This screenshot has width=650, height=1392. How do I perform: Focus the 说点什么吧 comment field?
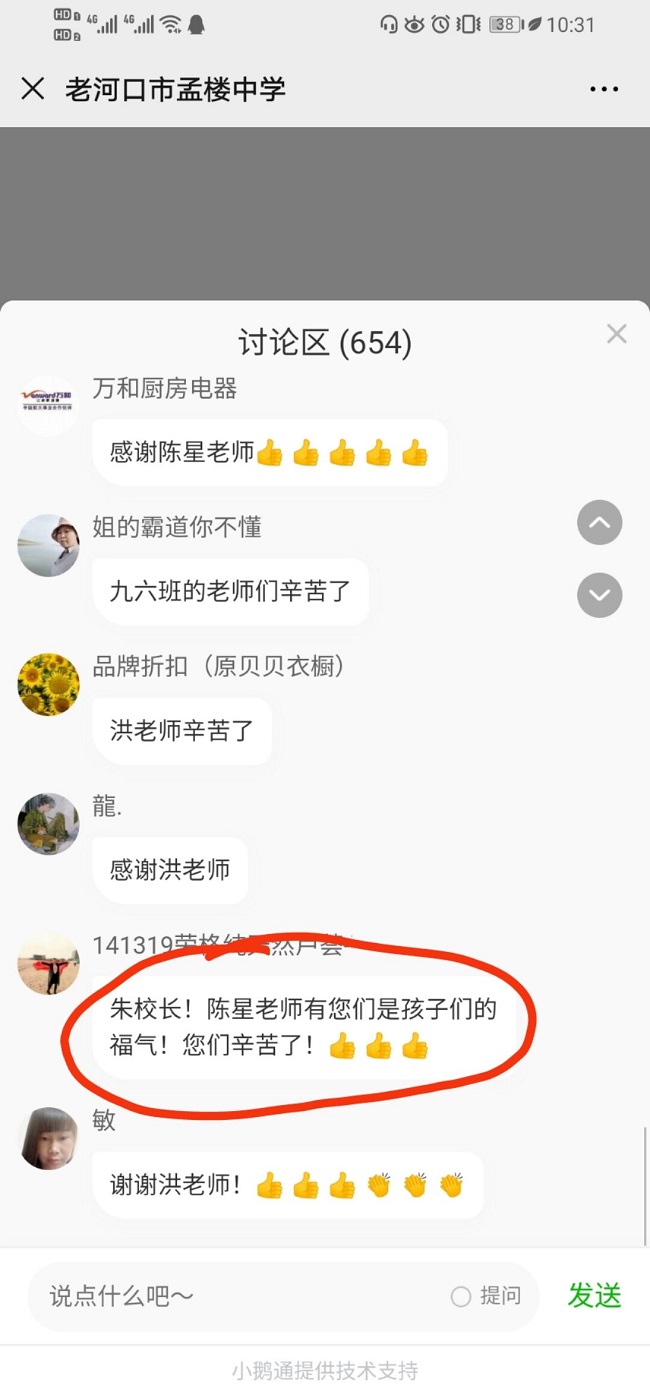click(x=240, y=1296)
